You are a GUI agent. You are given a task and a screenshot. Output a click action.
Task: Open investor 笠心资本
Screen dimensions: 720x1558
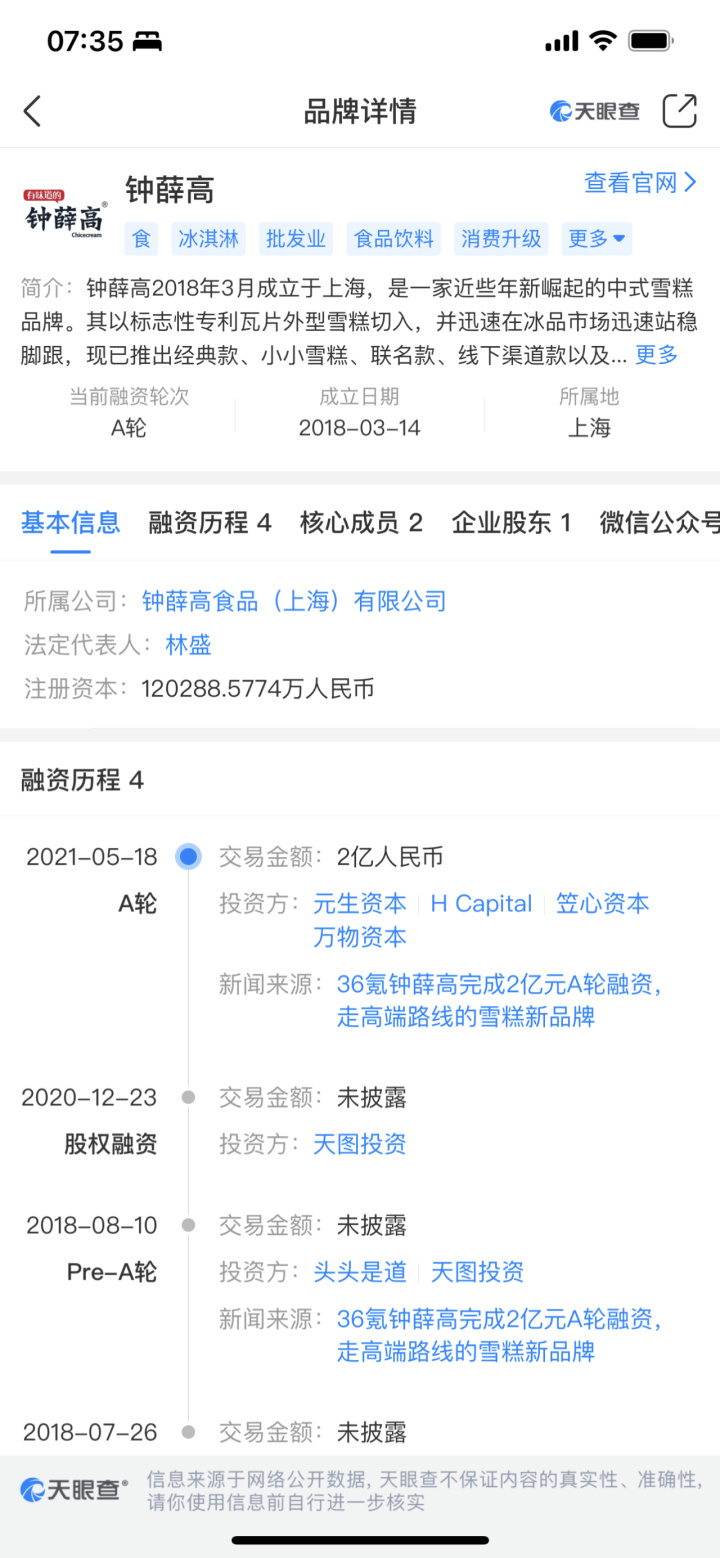click(603, 904)
